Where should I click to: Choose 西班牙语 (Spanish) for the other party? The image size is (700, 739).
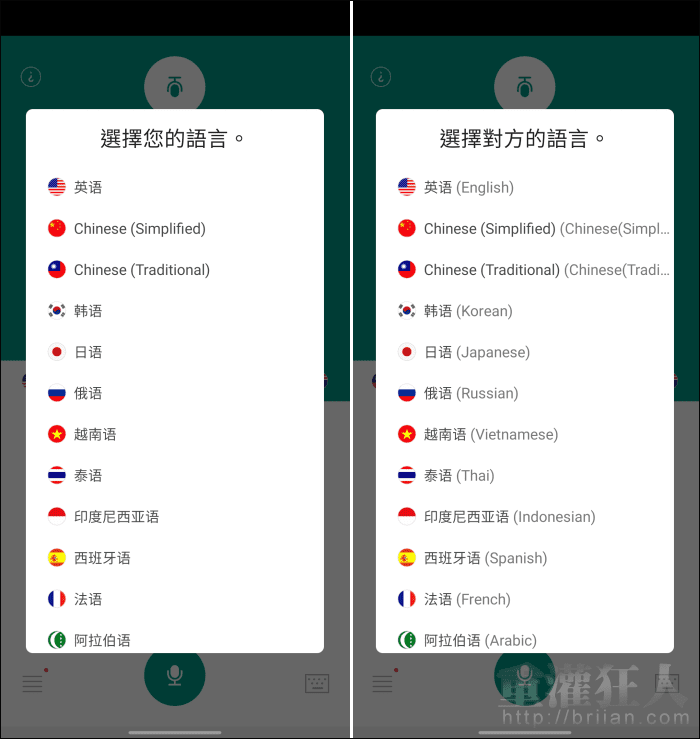(485, 558)
